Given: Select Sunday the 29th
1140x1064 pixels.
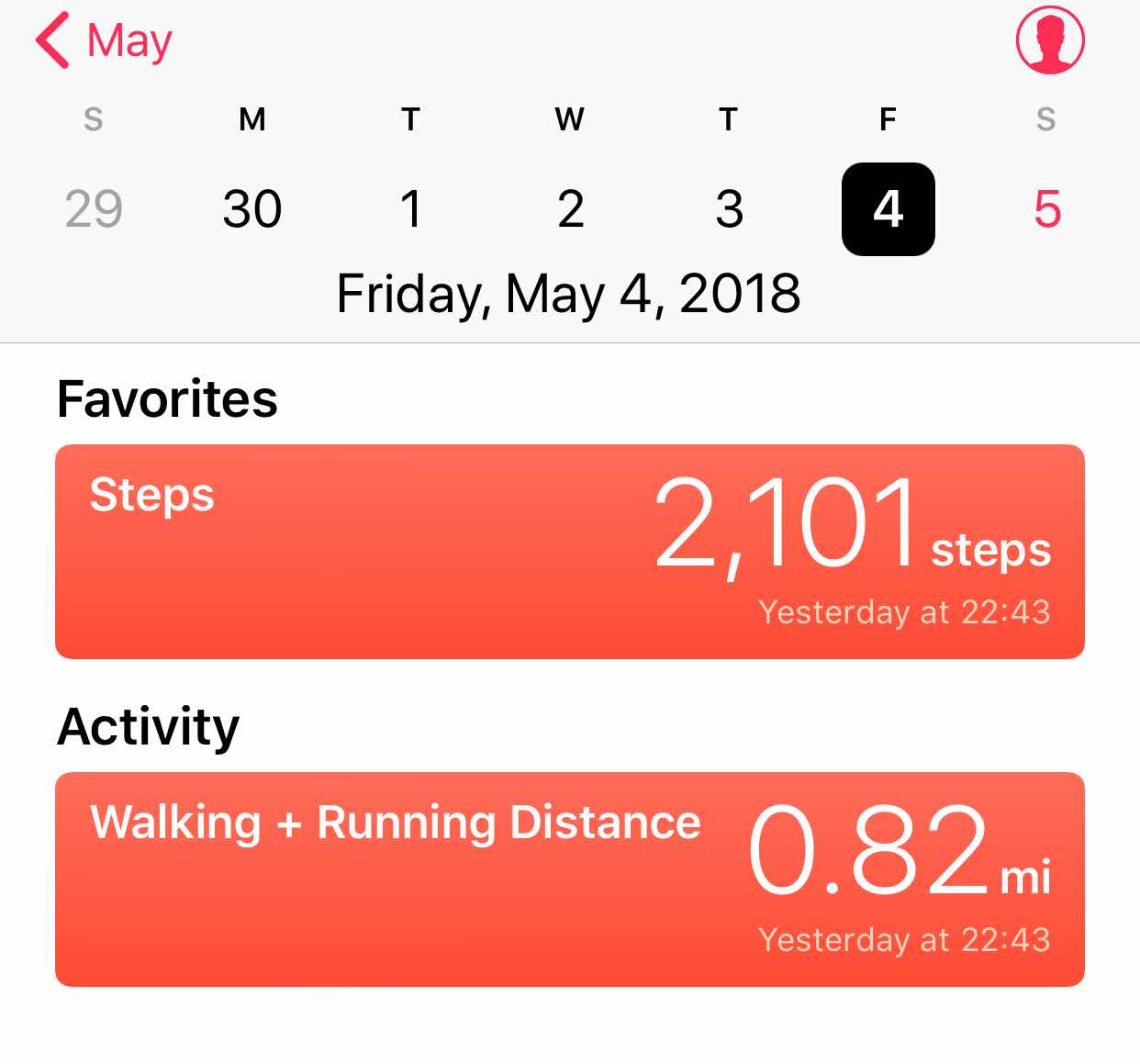Looking at the screenshot, I should [x=94, y=209].
